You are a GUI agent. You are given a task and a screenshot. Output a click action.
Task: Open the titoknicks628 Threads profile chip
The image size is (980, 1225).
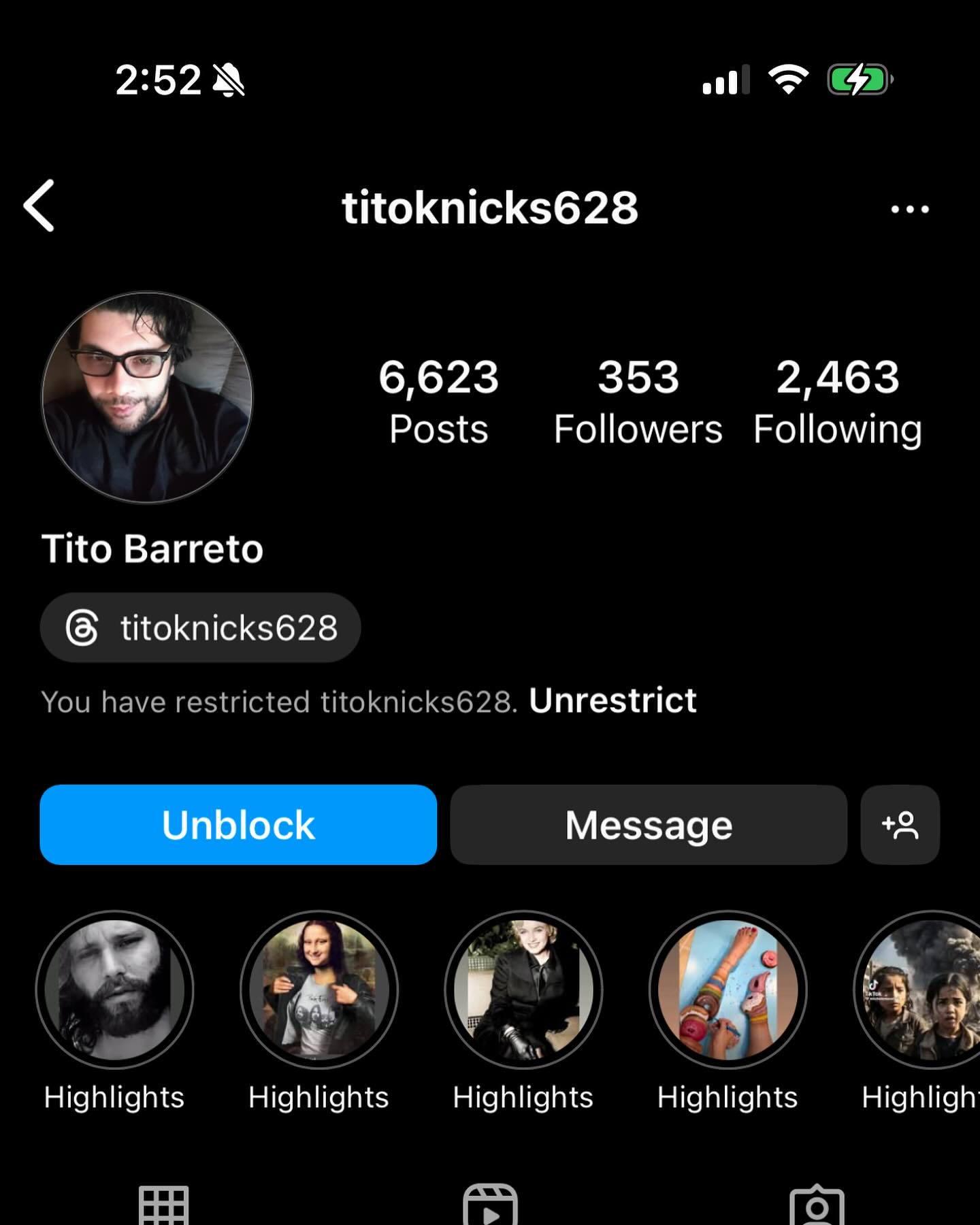(x=200, y=627)
